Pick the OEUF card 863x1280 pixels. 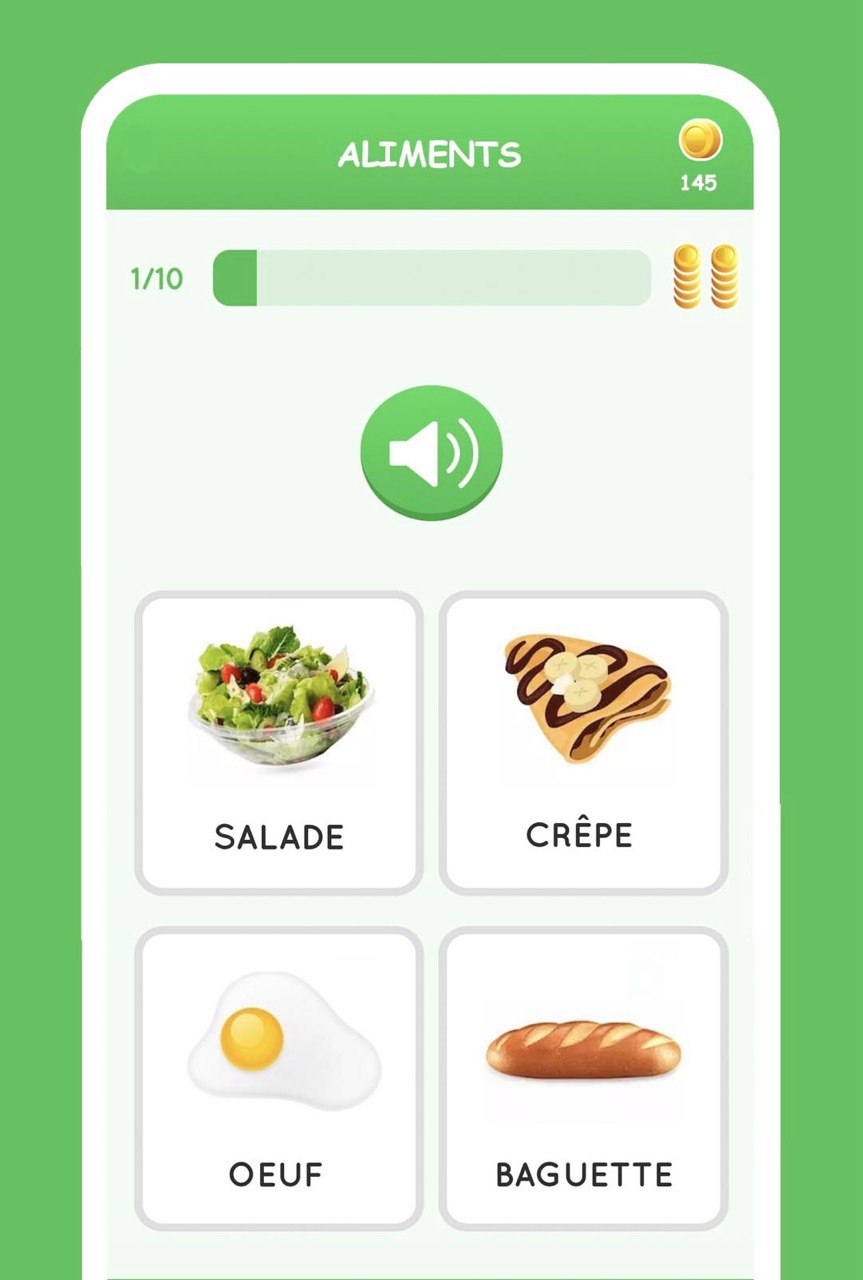(279, 1078)
